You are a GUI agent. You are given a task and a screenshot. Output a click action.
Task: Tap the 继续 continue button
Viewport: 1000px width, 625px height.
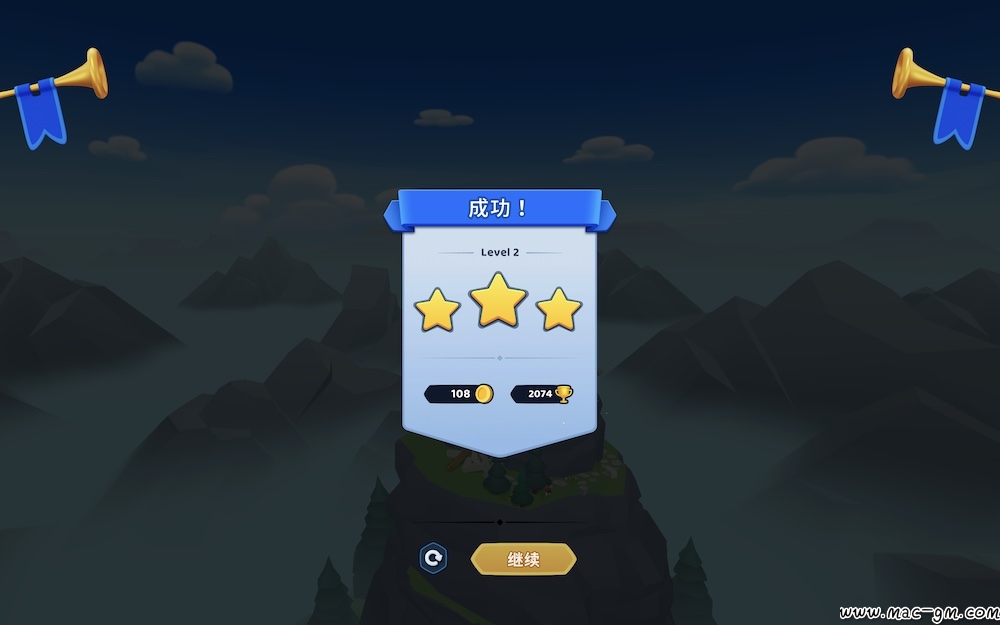point(523,559)
